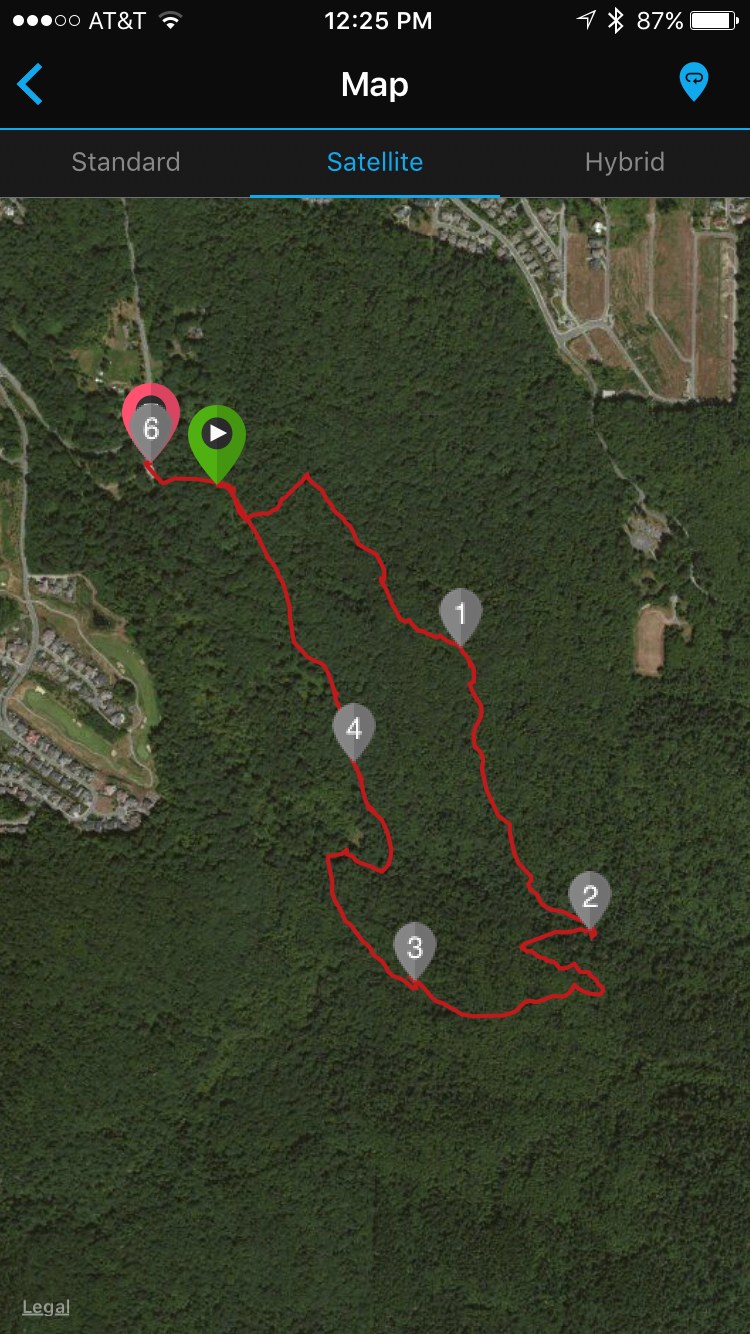
Task: Tap lap marker 1 on the route
Action: click(460, 612)
